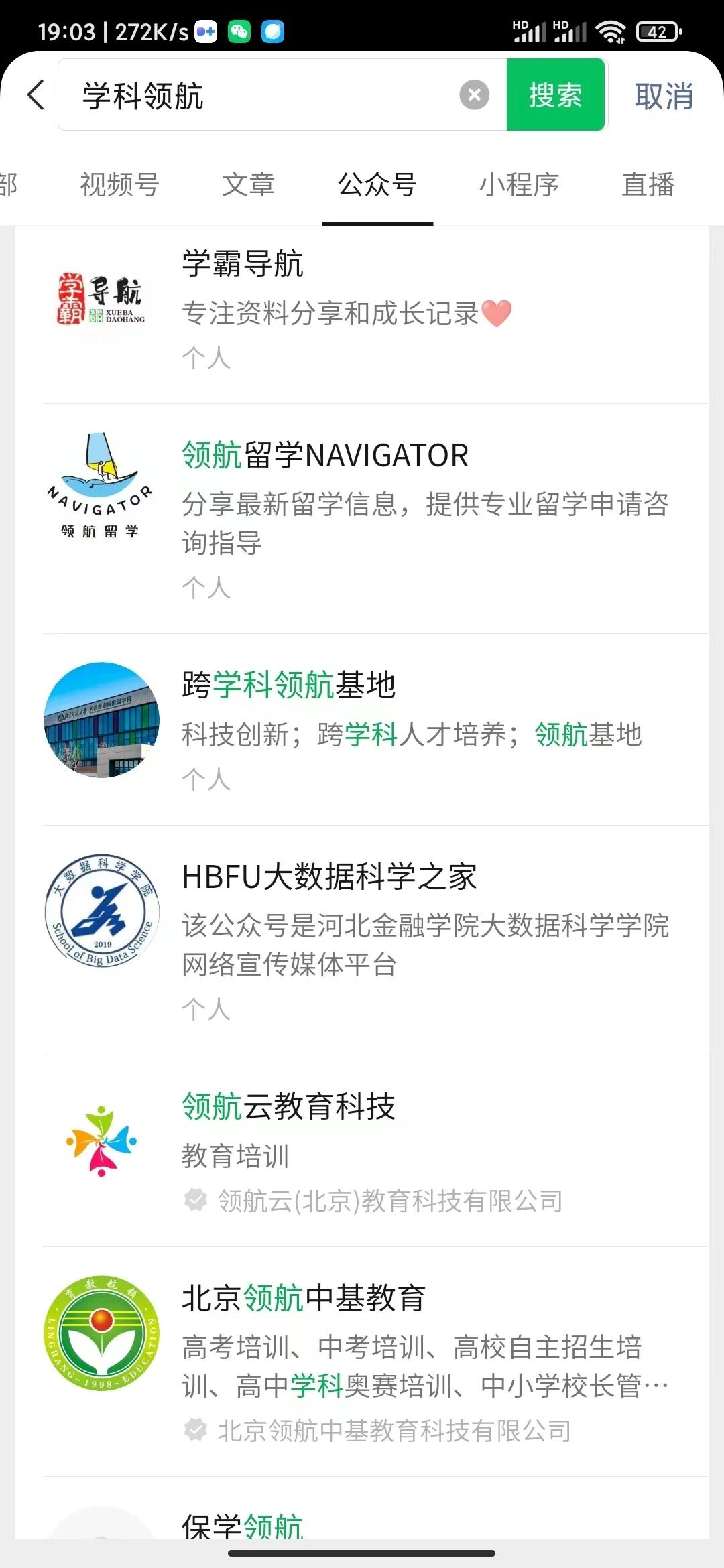Cancel the search with 取消

pos(664,96)
